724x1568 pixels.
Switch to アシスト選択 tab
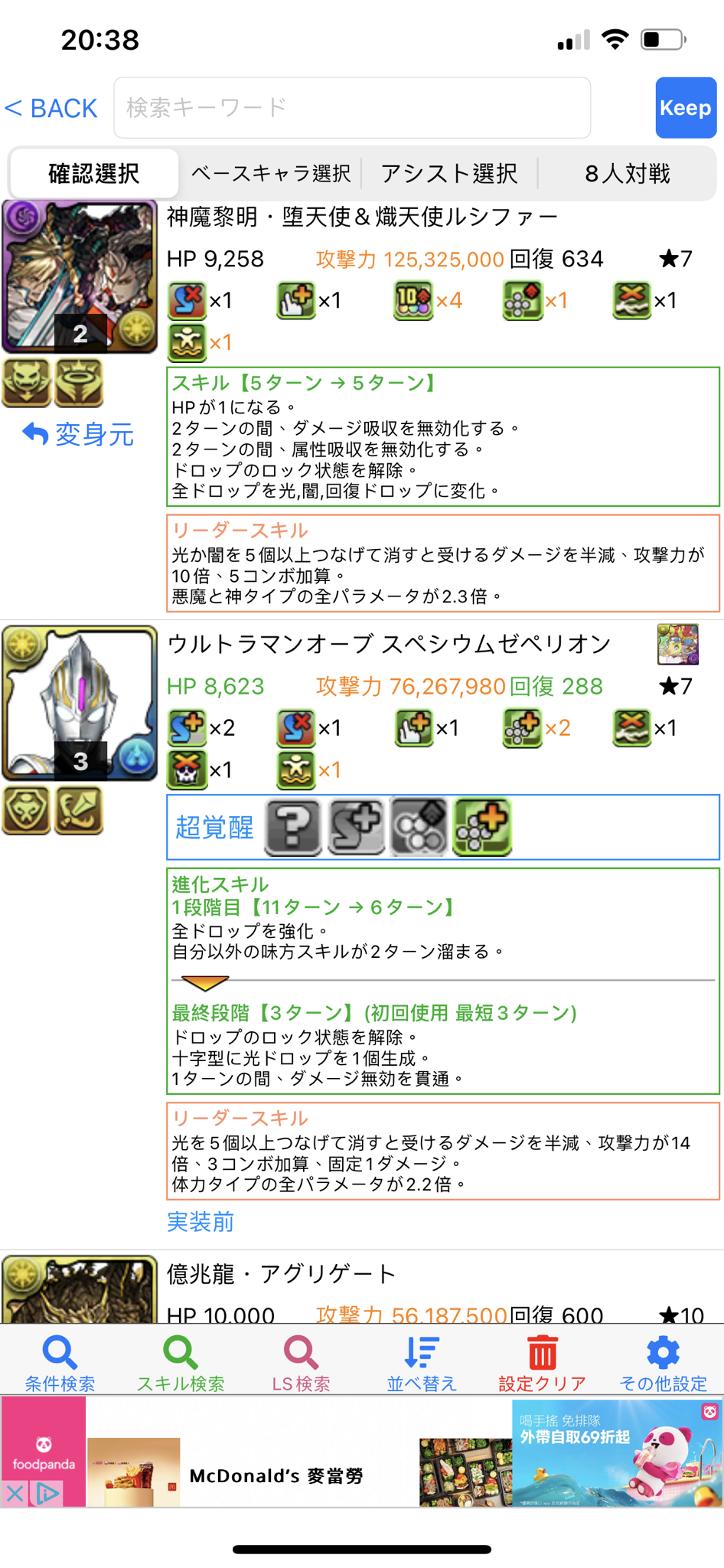click(x=449, y=174)
